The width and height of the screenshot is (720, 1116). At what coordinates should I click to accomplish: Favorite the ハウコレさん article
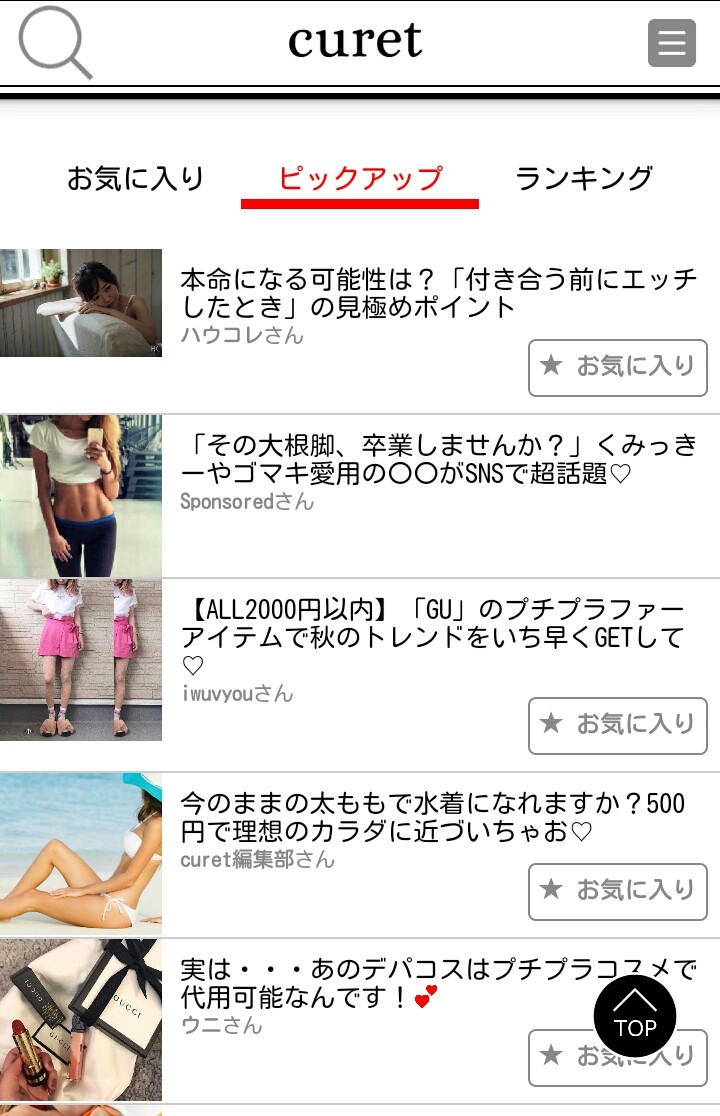(x=617, y=367)
